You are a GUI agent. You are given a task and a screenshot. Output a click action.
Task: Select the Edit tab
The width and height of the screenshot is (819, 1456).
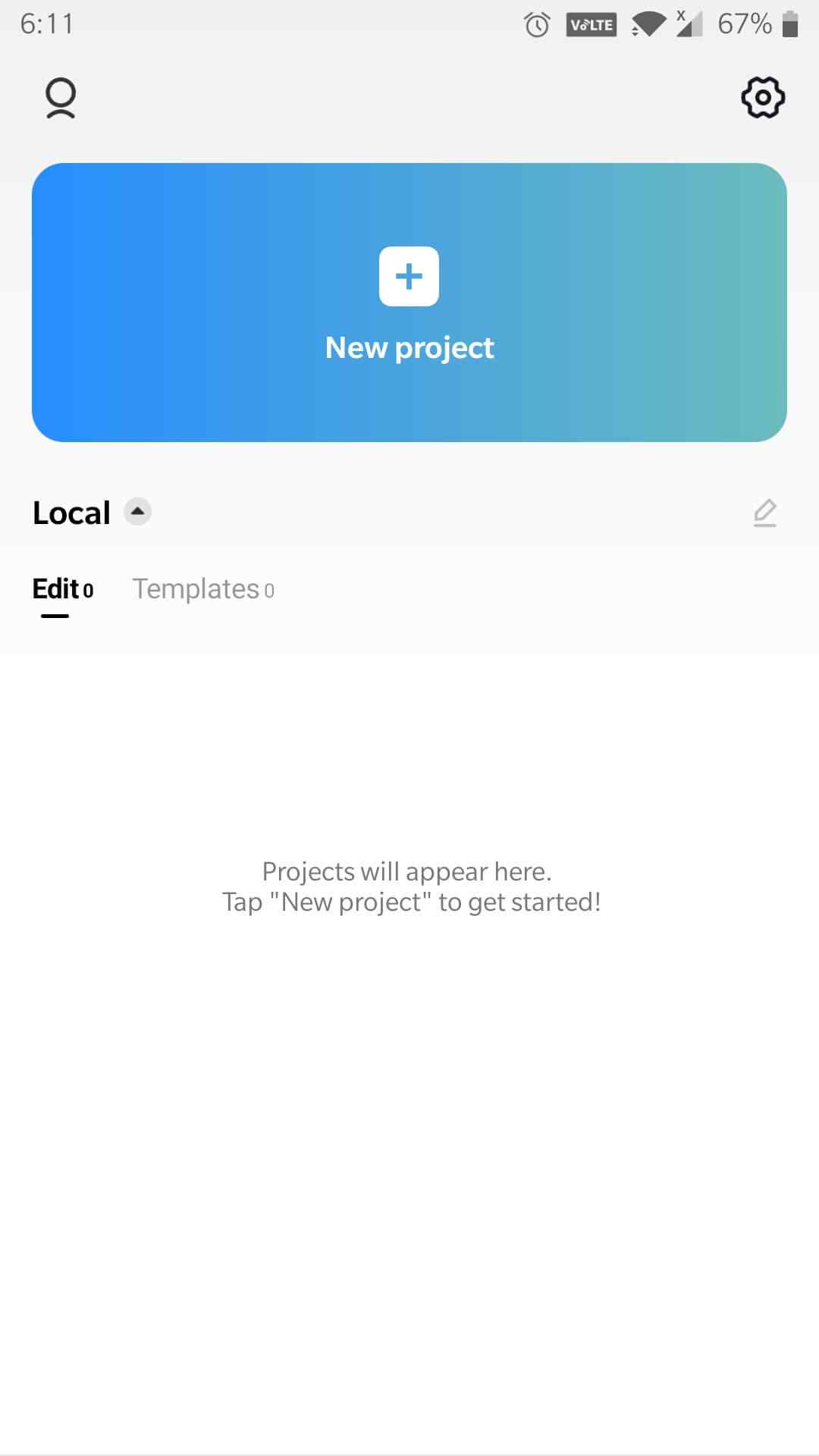tap(62, 589)
